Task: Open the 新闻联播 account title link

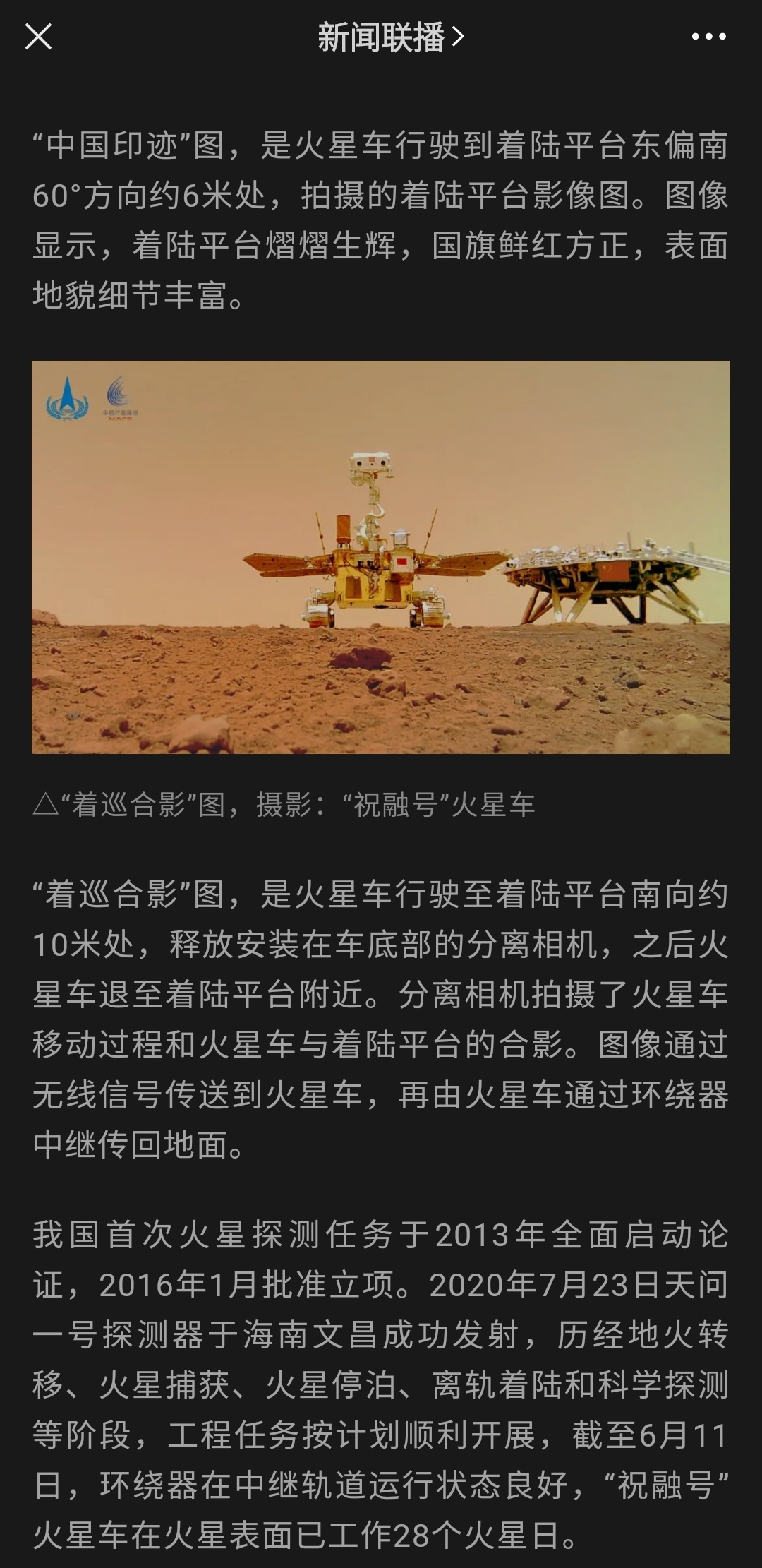Action: coord(390,37)
